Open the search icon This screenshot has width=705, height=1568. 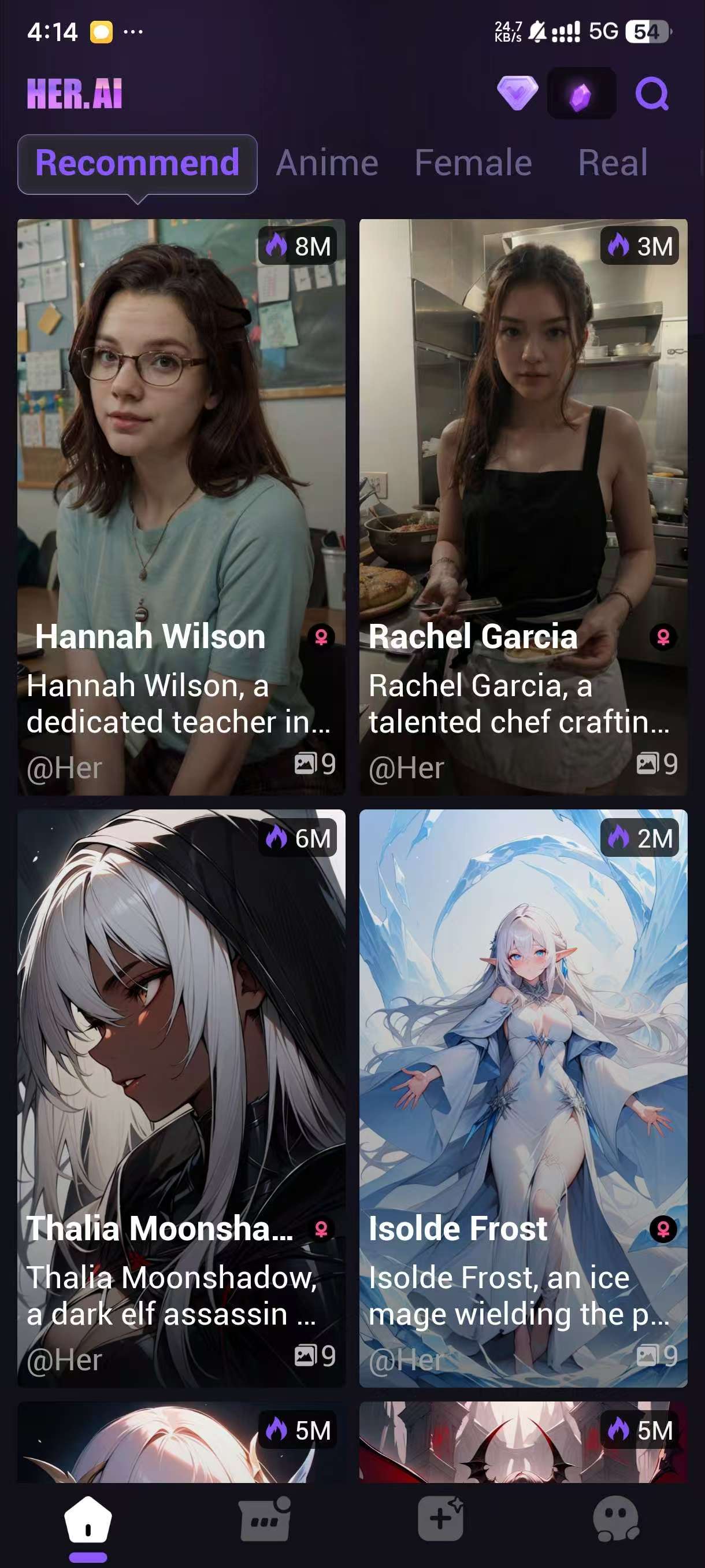pyautogui.click(x=651, y=94)
